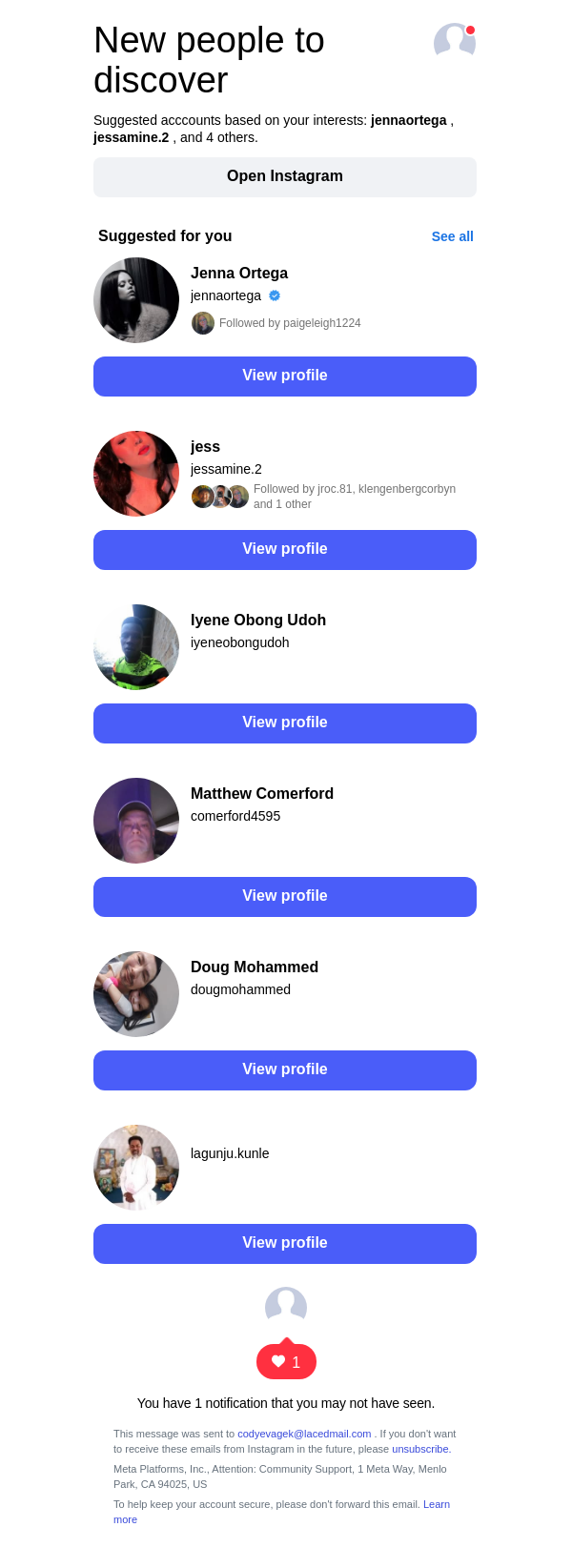Open the heart notification badge
572x1568 pixels.
[286, 1362]
